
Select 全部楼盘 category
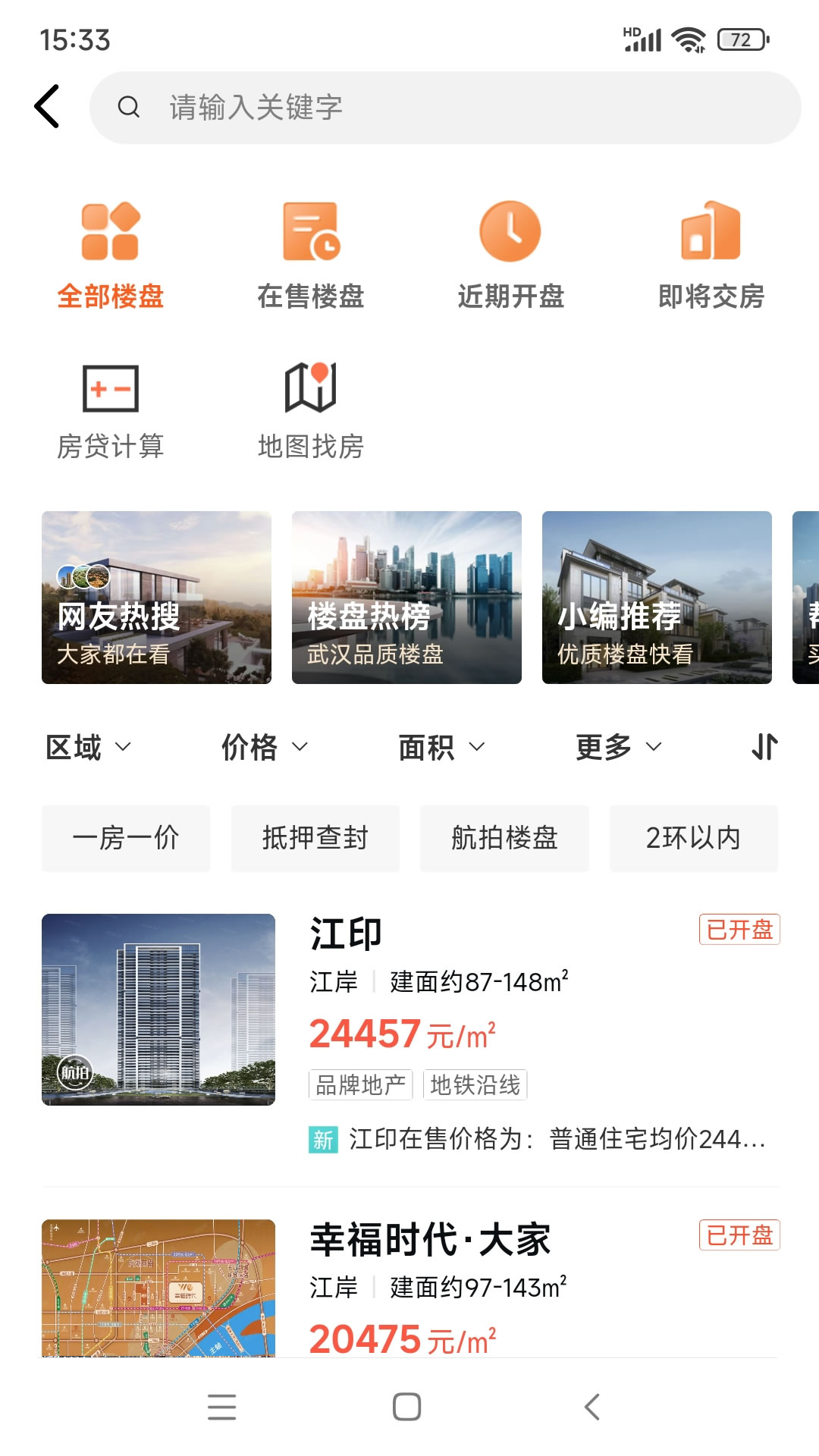point(111,256)
